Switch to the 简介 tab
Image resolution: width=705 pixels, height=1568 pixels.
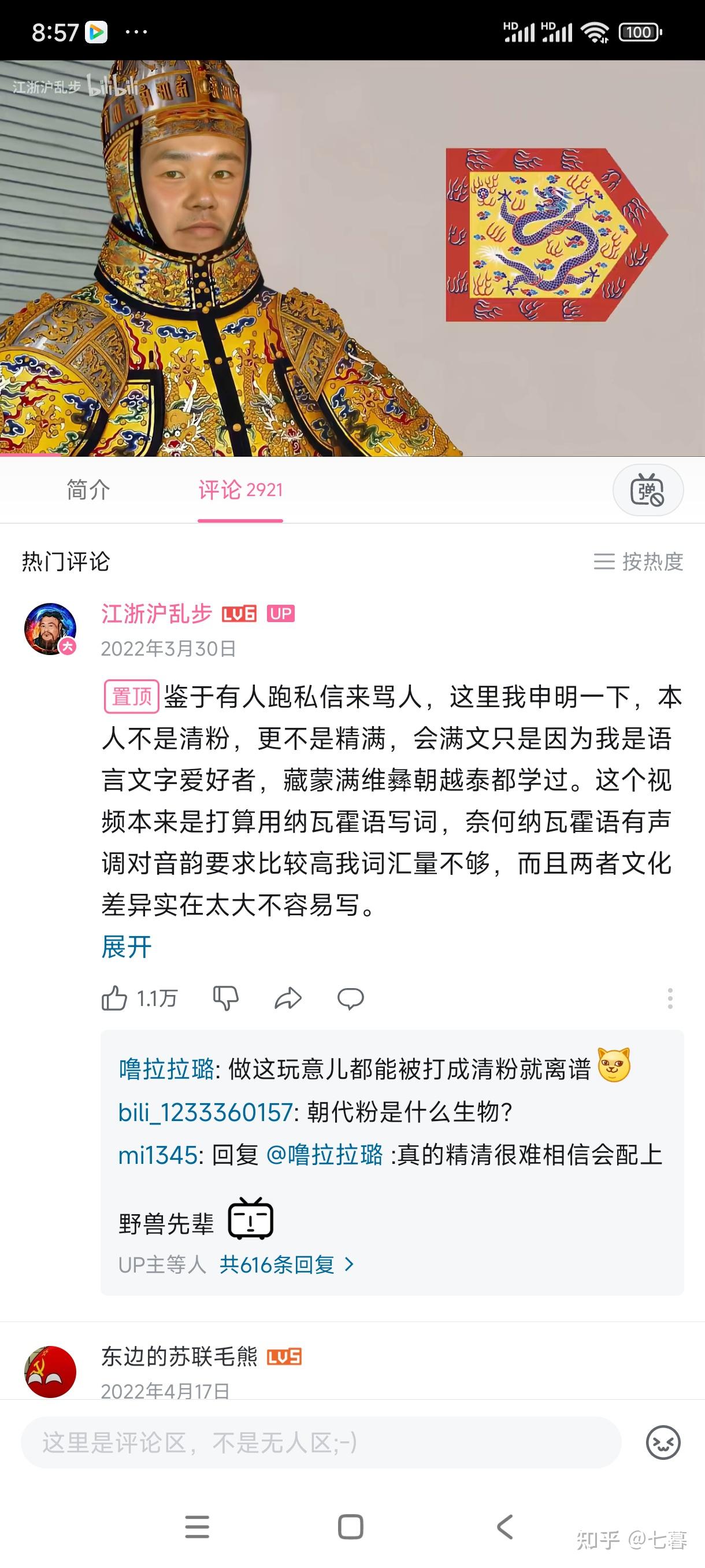click(88, 490)
